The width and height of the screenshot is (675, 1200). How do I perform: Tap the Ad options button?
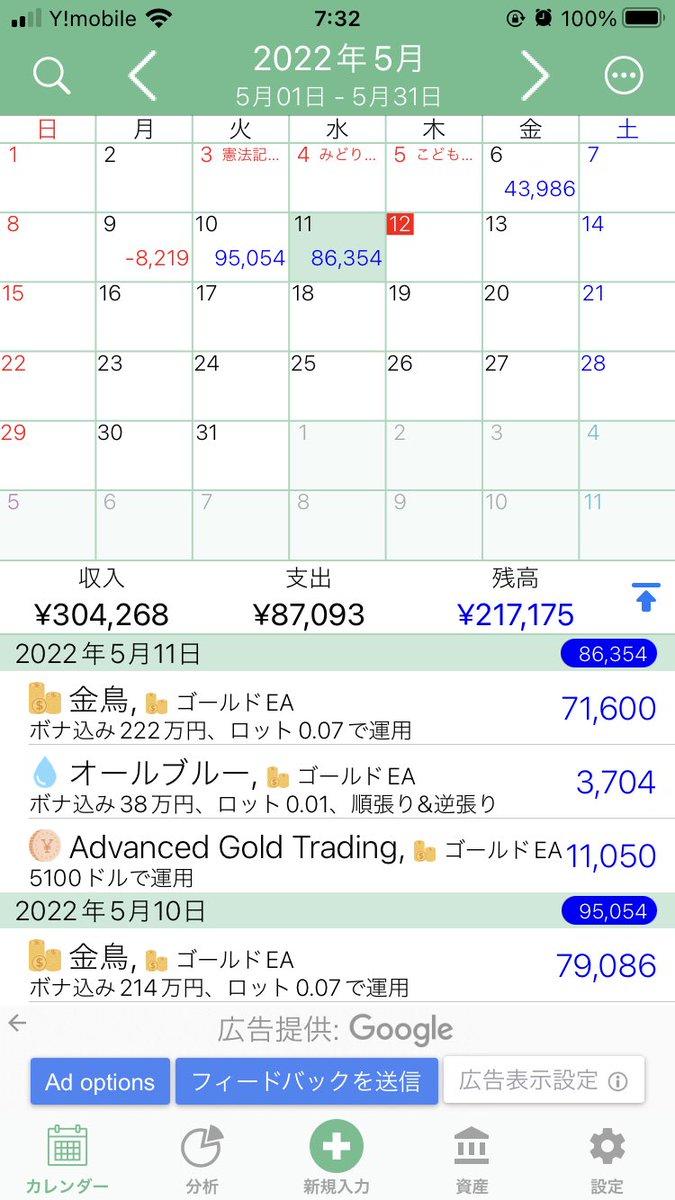click(100, 1082)
